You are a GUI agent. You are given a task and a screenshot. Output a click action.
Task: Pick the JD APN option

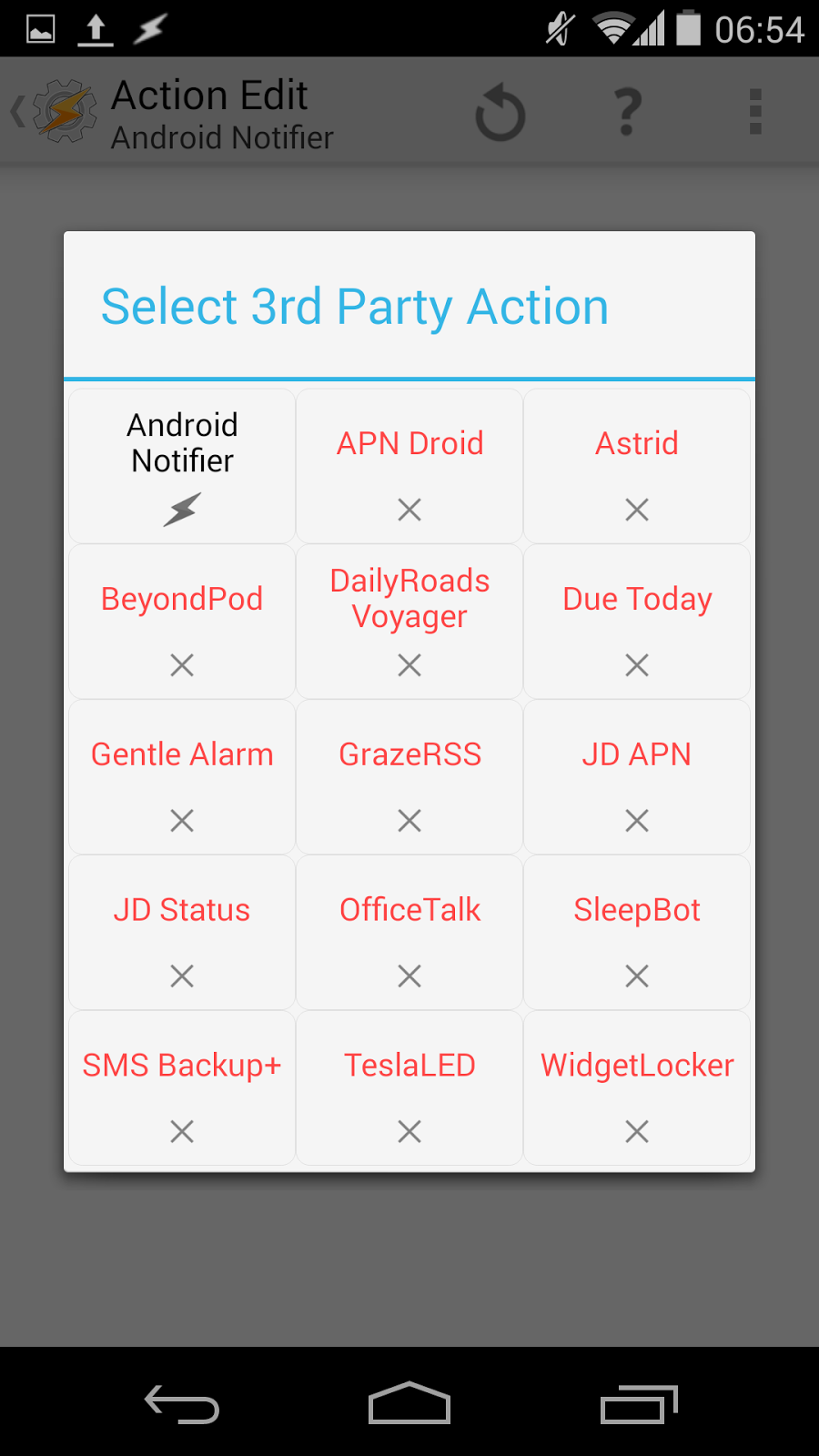(637, 777)
